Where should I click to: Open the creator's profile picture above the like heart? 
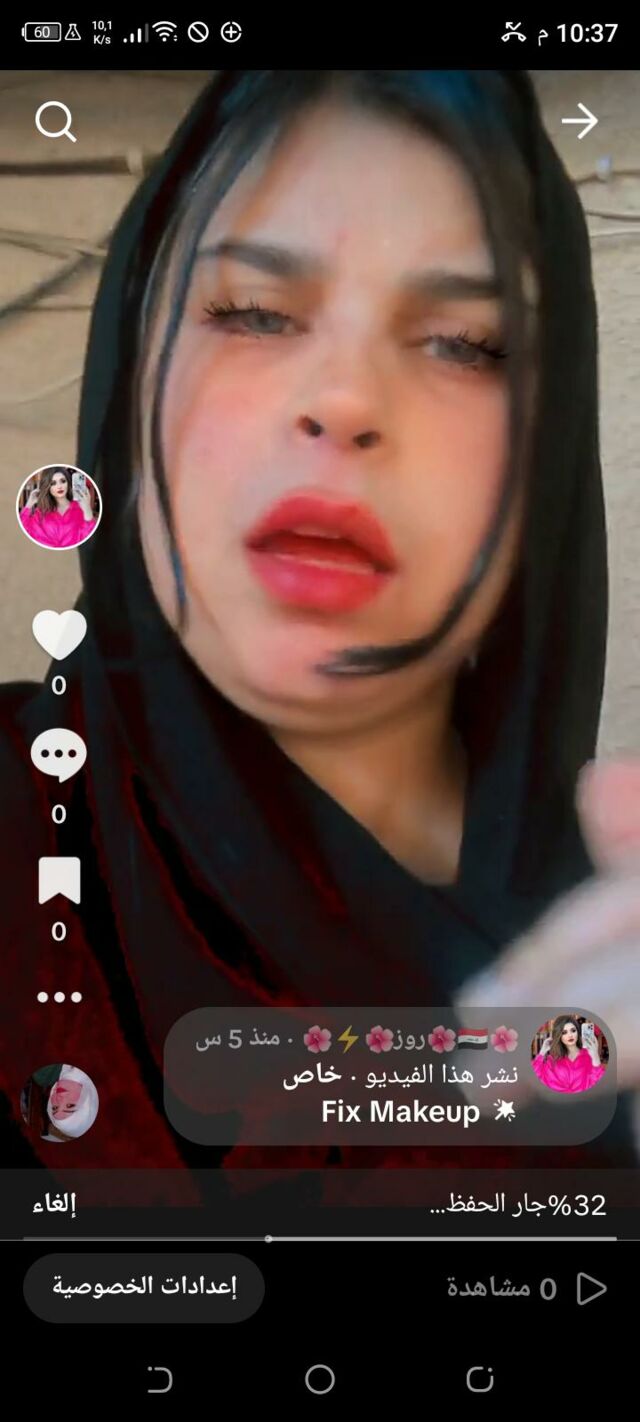tap(59, 507)
